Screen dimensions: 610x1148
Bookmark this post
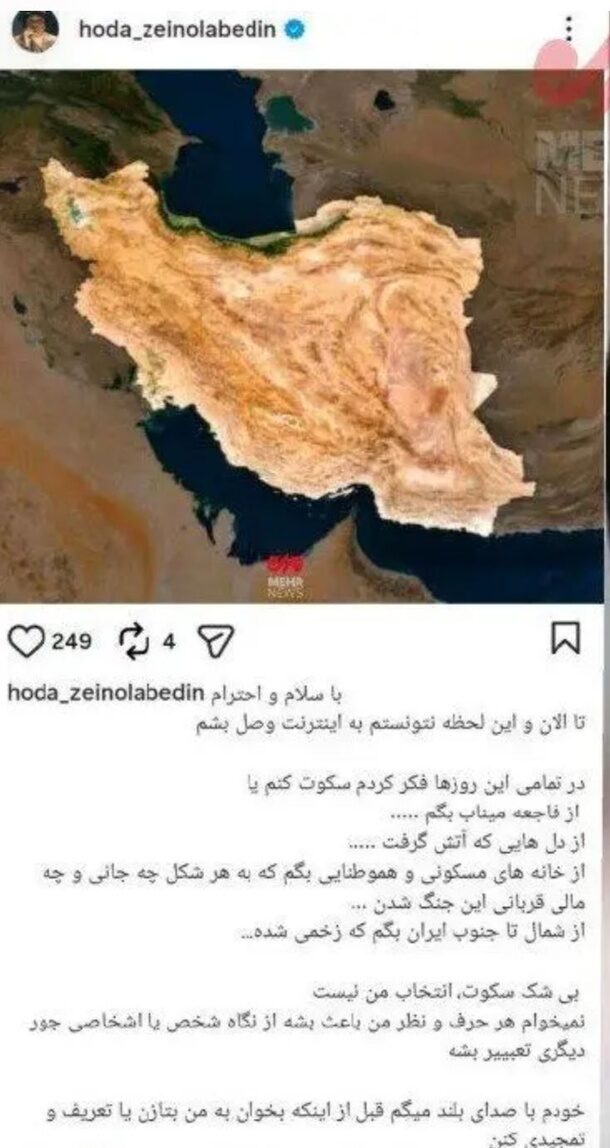[x=566, y=639]
